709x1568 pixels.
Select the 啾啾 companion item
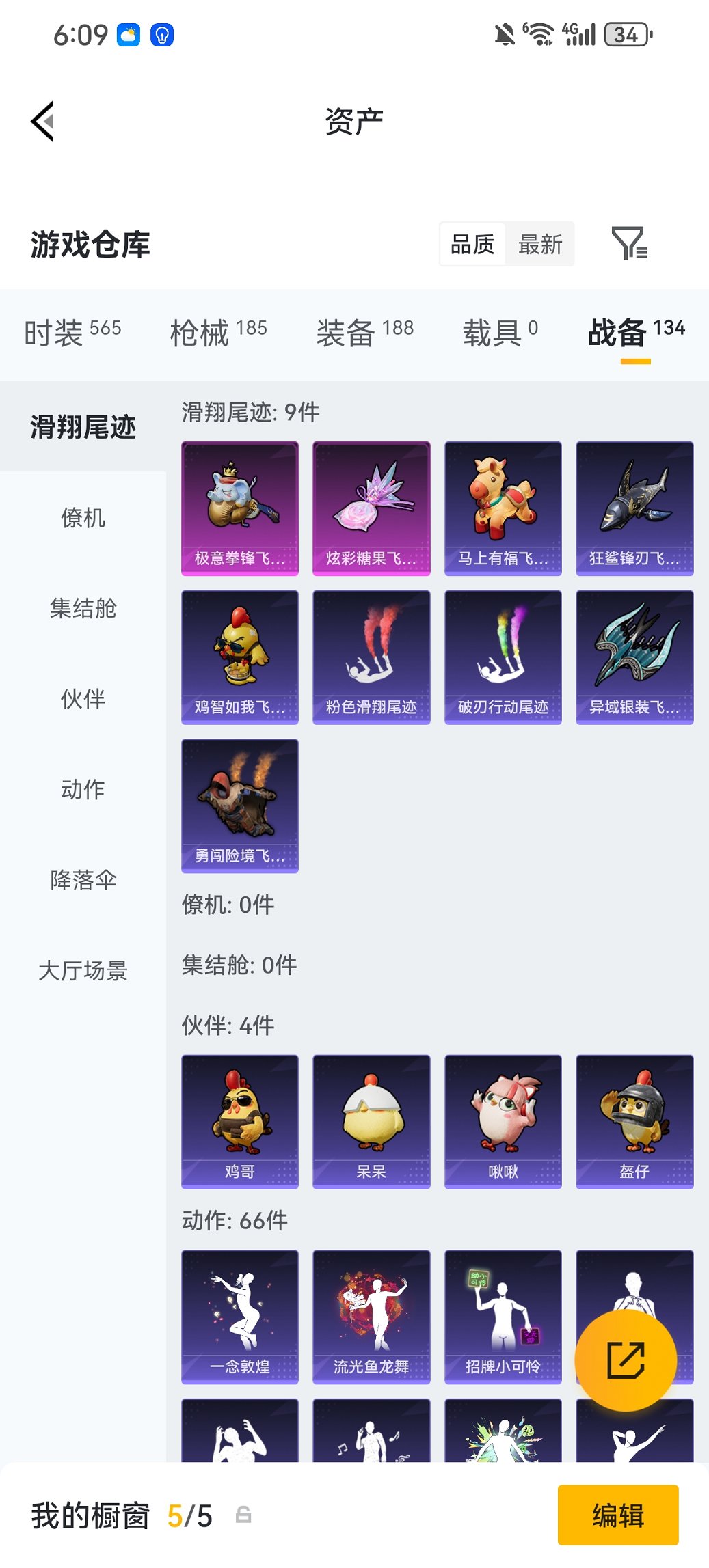(503, 1119)
